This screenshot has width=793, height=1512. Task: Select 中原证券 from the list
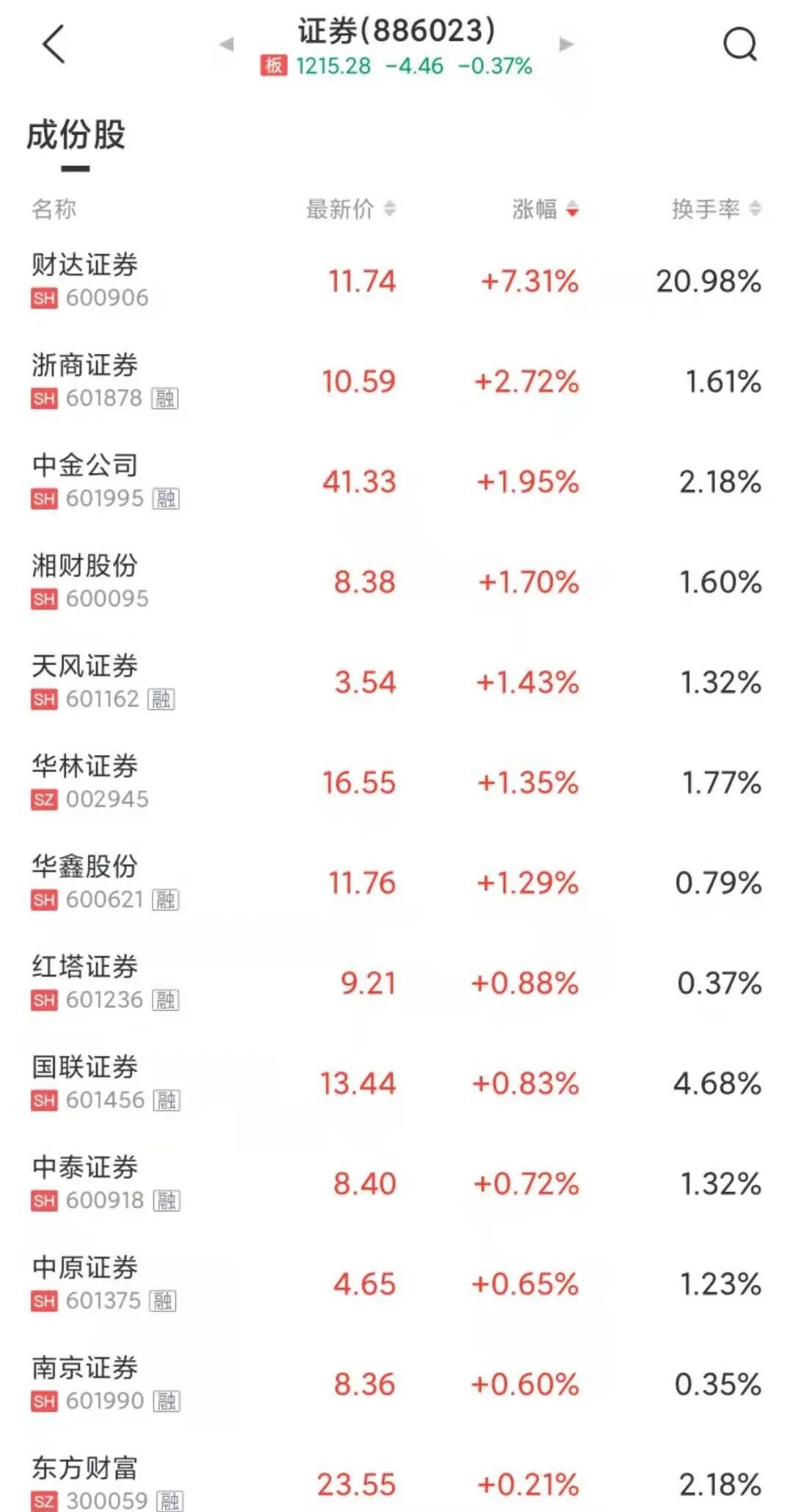(x=85, y=1267)
